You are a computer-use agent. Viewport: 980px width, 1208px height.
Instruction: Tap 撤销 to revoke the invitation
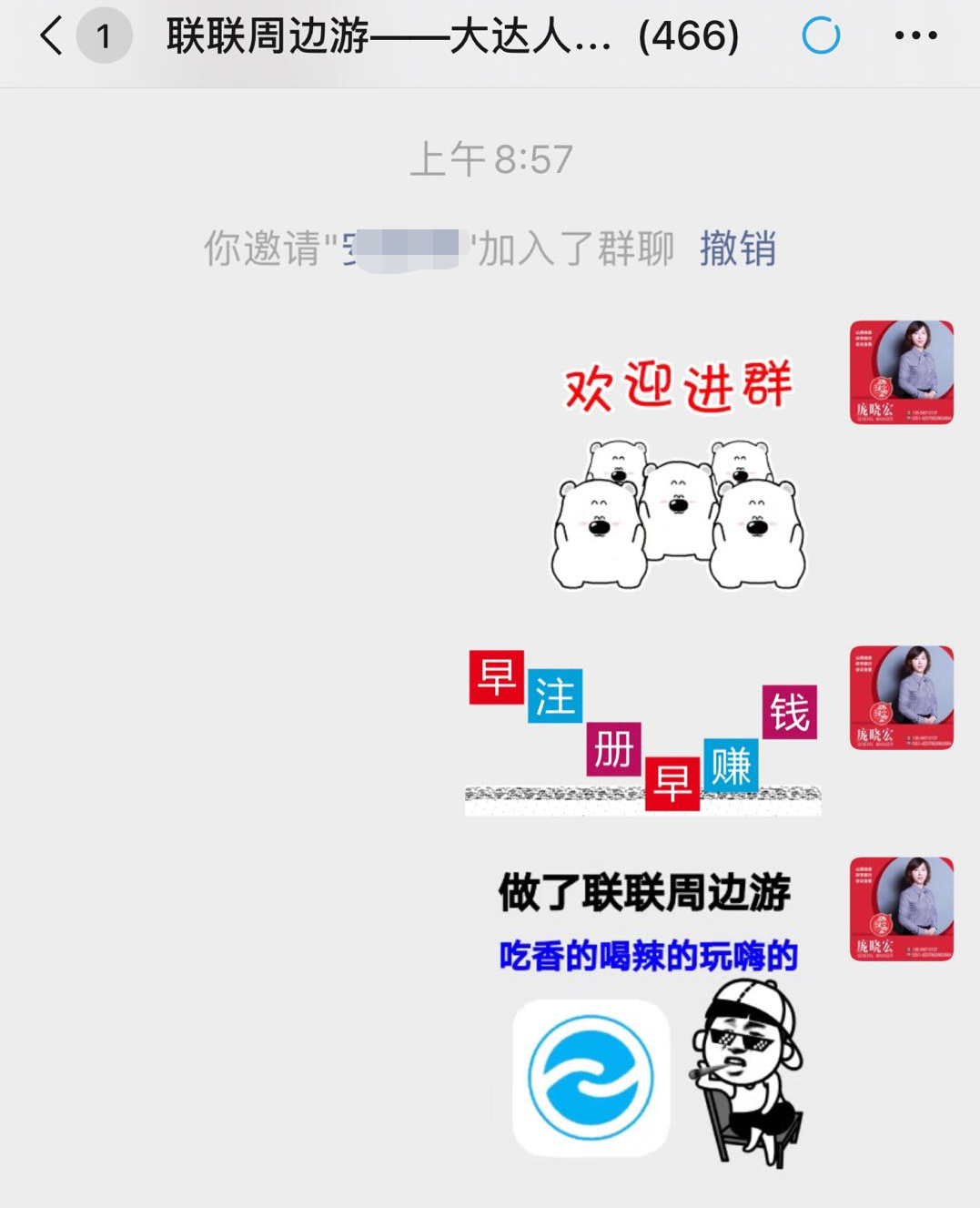click(x=737, y=249)
